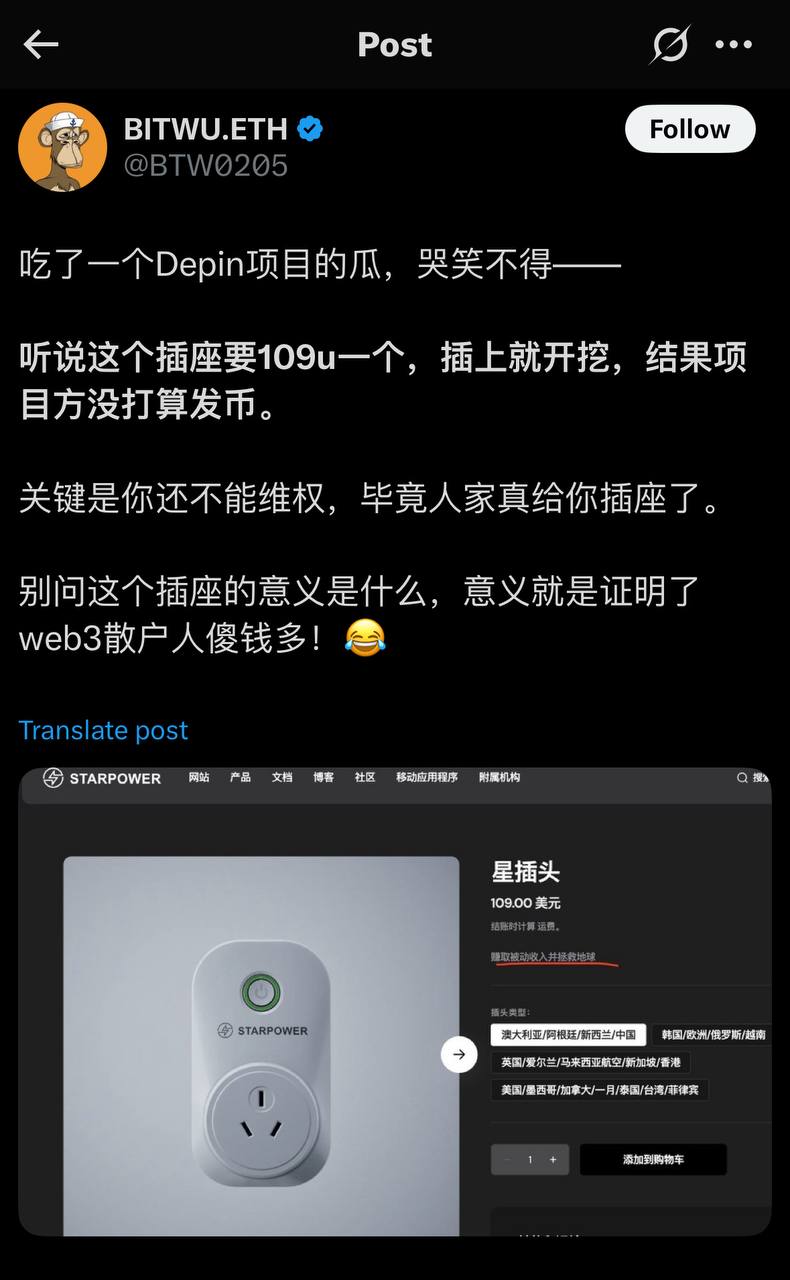Open the 产品 menu on STARPOWER navbar

[x=238, y=778]
